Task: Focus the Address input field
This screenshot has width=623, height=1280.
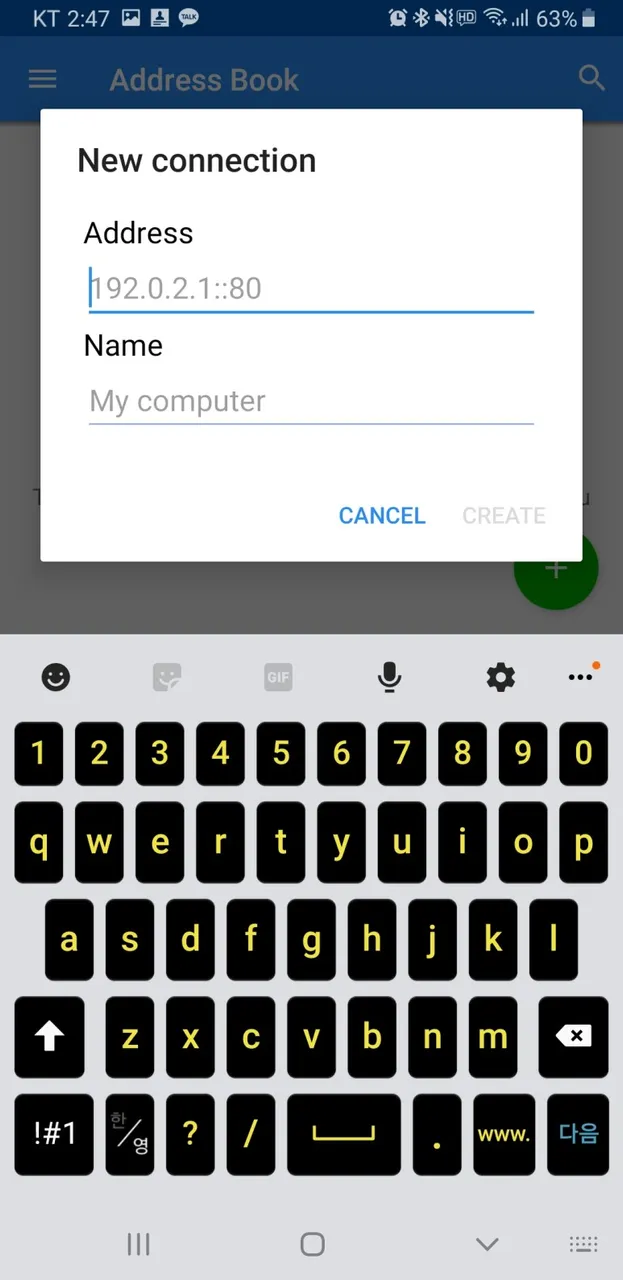Action: click(x=311, y=289)
